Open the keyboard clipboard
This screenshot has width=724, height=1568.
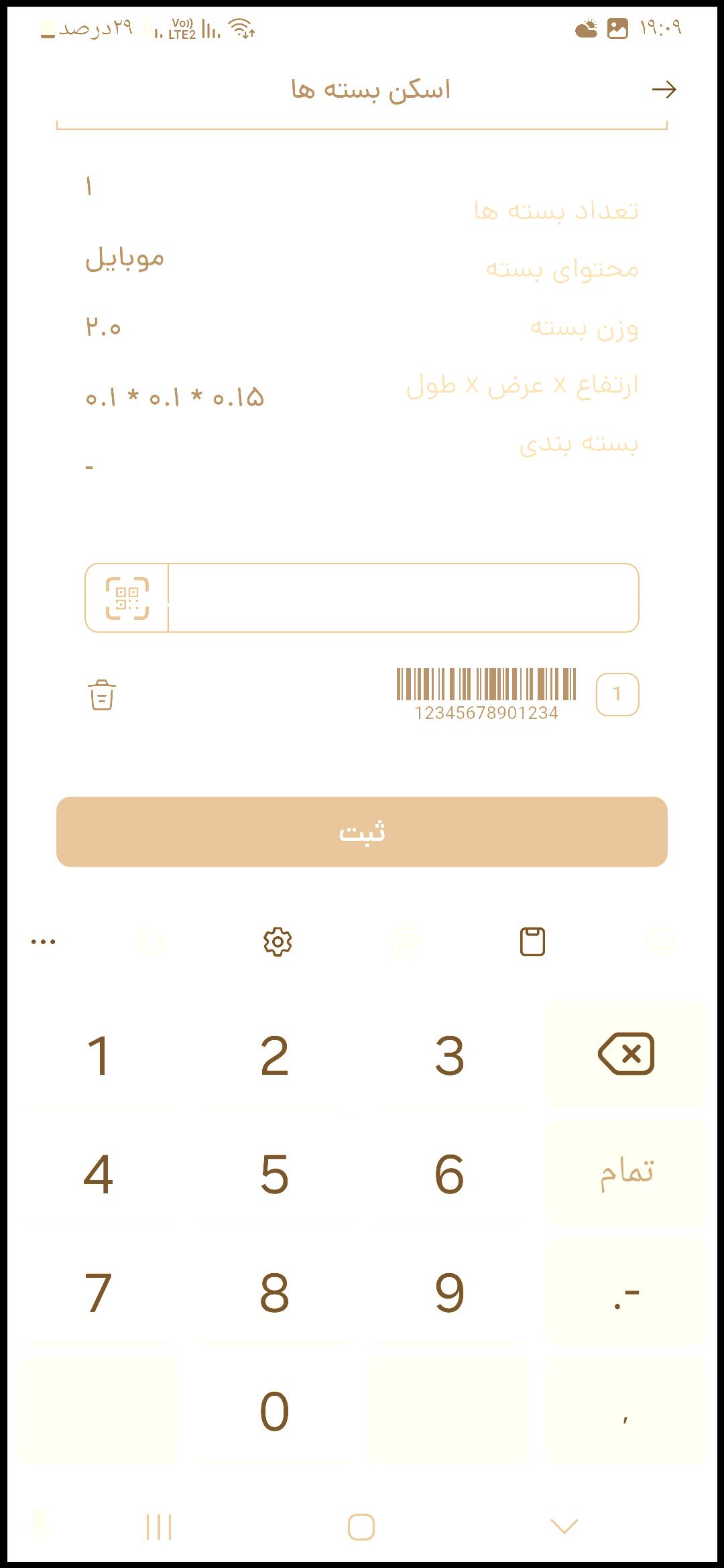click(533, 942)
